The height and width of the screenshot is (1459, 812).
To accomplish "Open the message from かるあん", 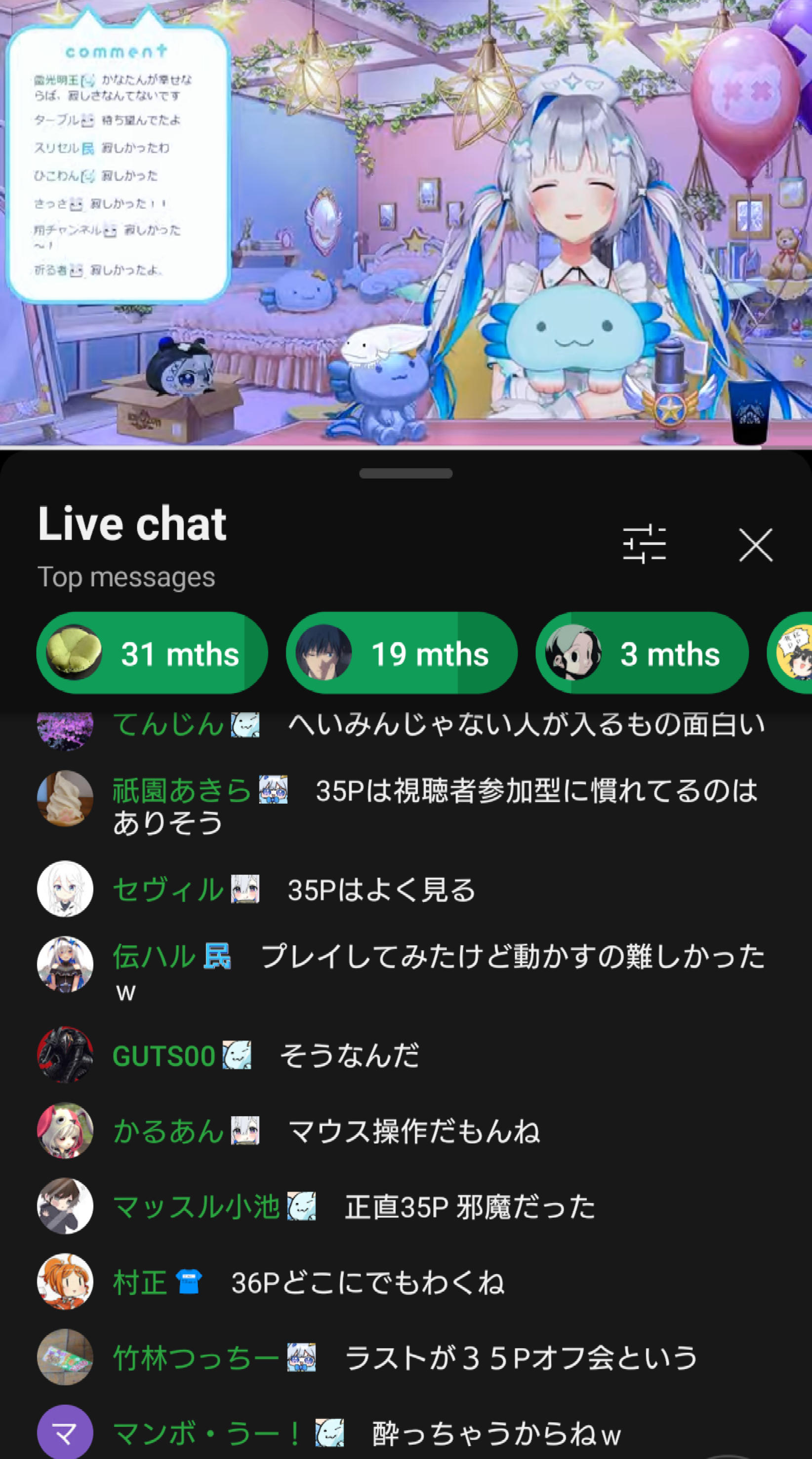I will [x=413, y=1131].
